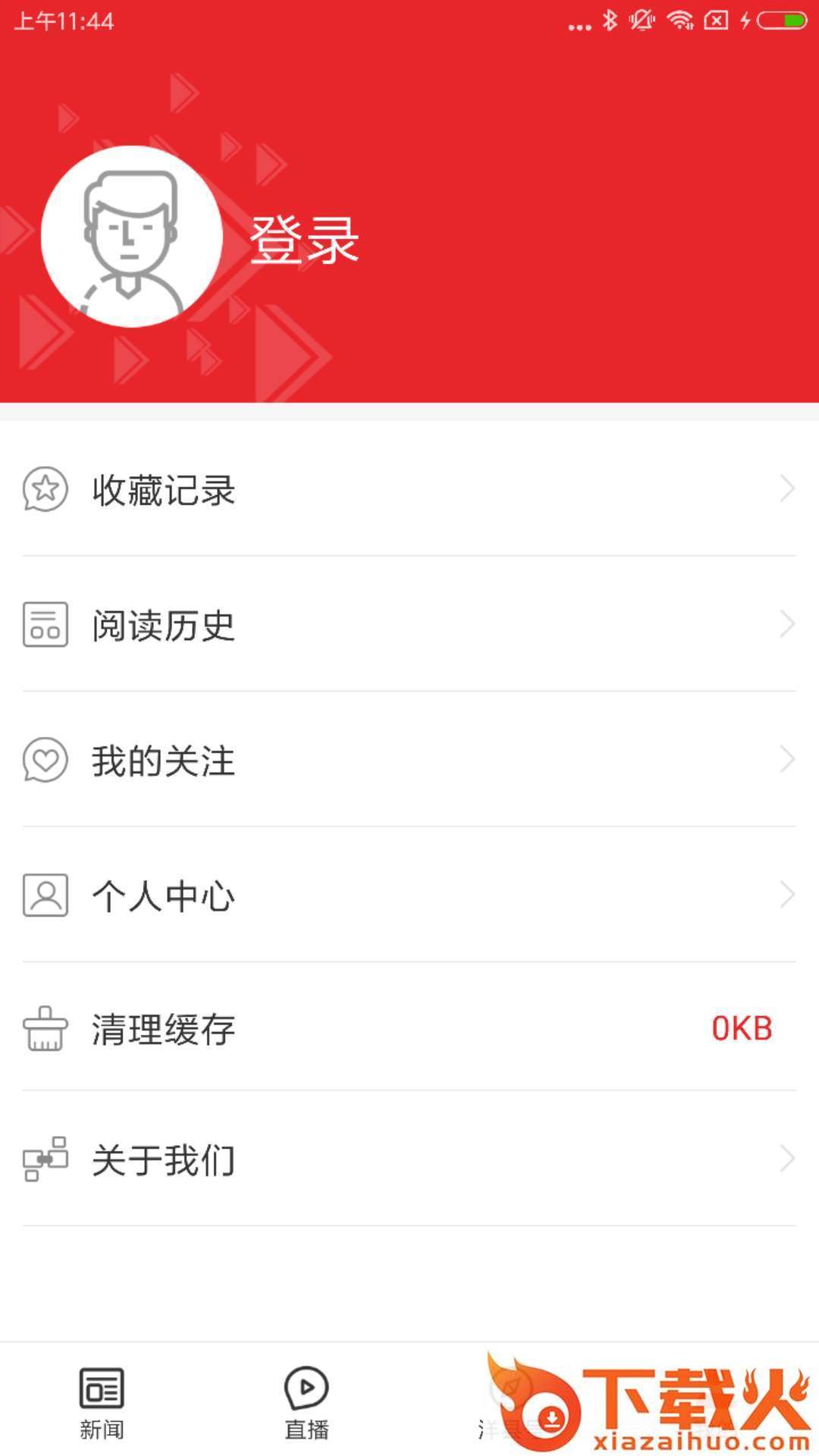Switch to the 新闻 news tab
Screen dimensions: 819x1456
[102, 1403]
